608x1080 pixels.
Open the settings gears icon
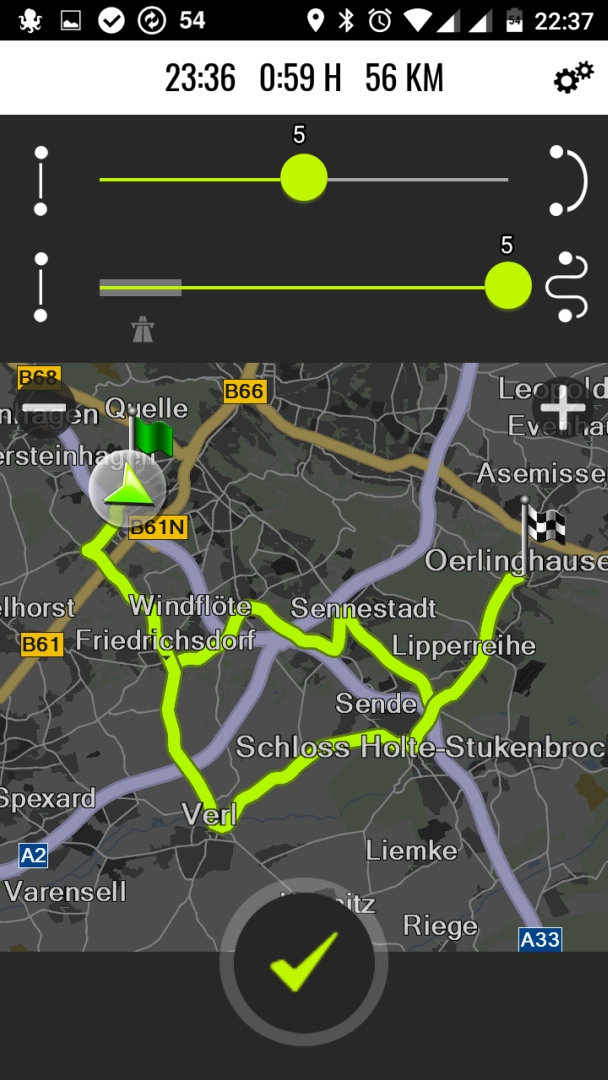coord(573,78)
